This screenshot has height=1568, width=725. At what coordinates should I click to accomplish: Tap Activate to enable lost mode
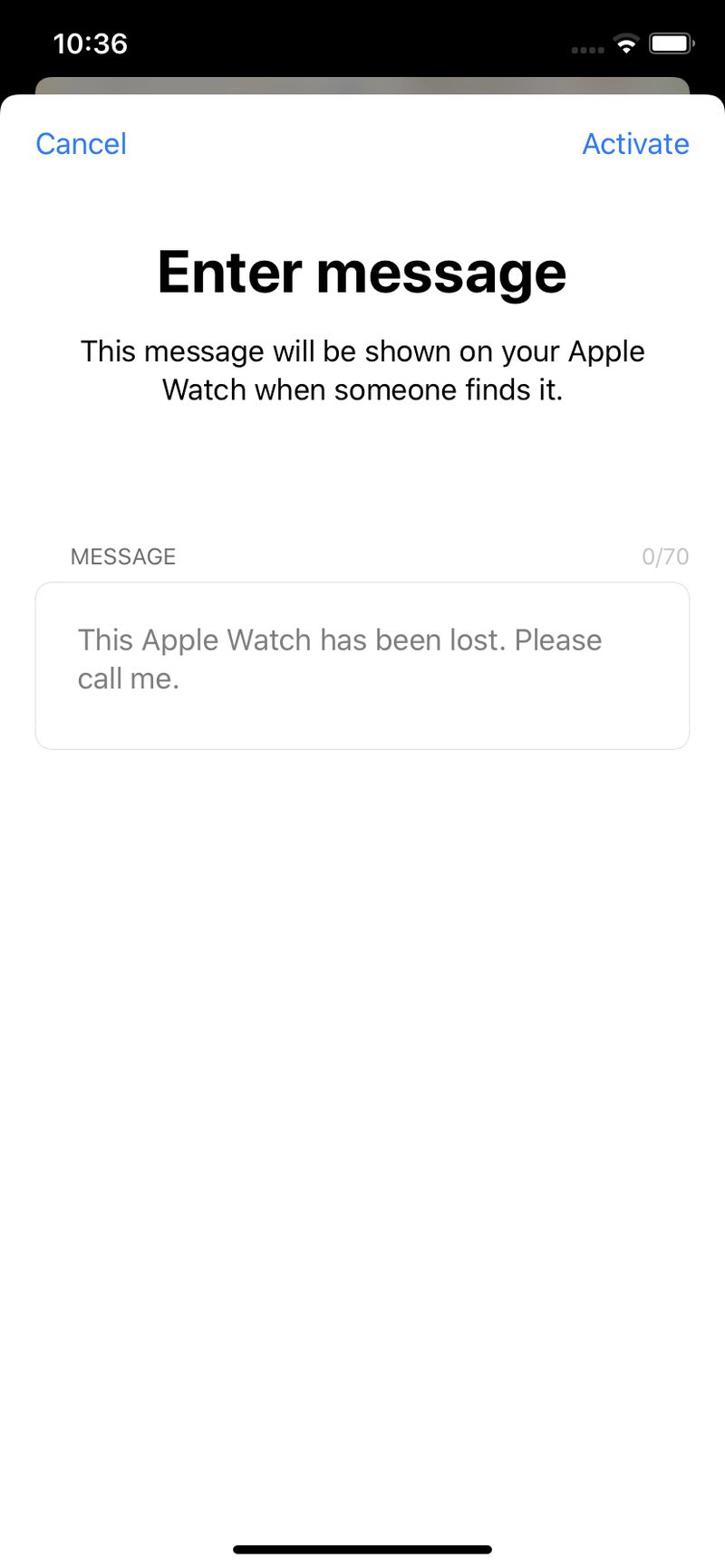coord(635,144)
